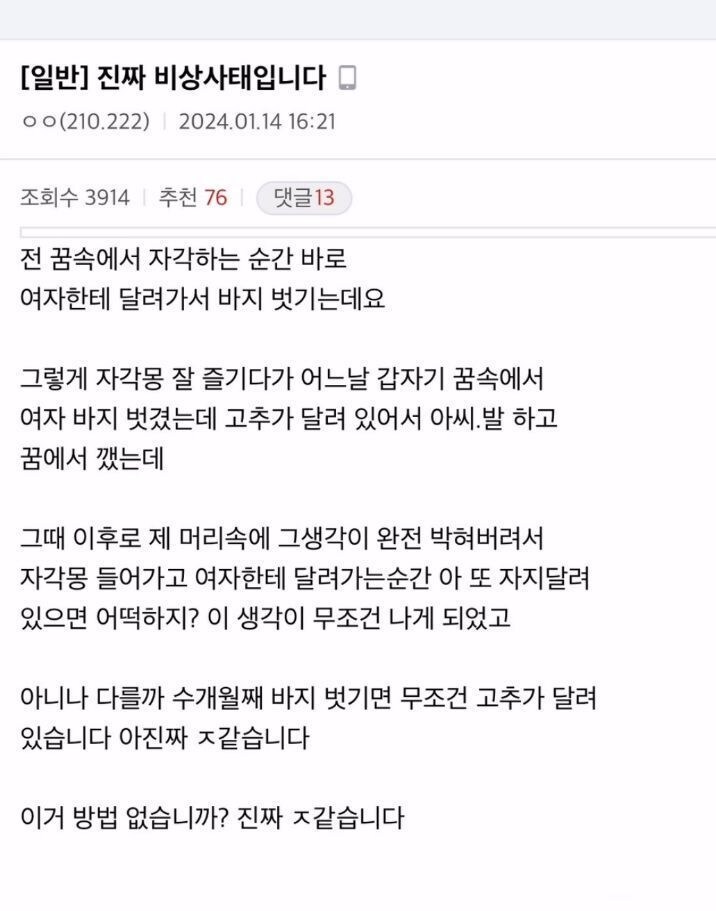Open author ㅇㅇ(210.222) profile link

[x=85, y=122]
